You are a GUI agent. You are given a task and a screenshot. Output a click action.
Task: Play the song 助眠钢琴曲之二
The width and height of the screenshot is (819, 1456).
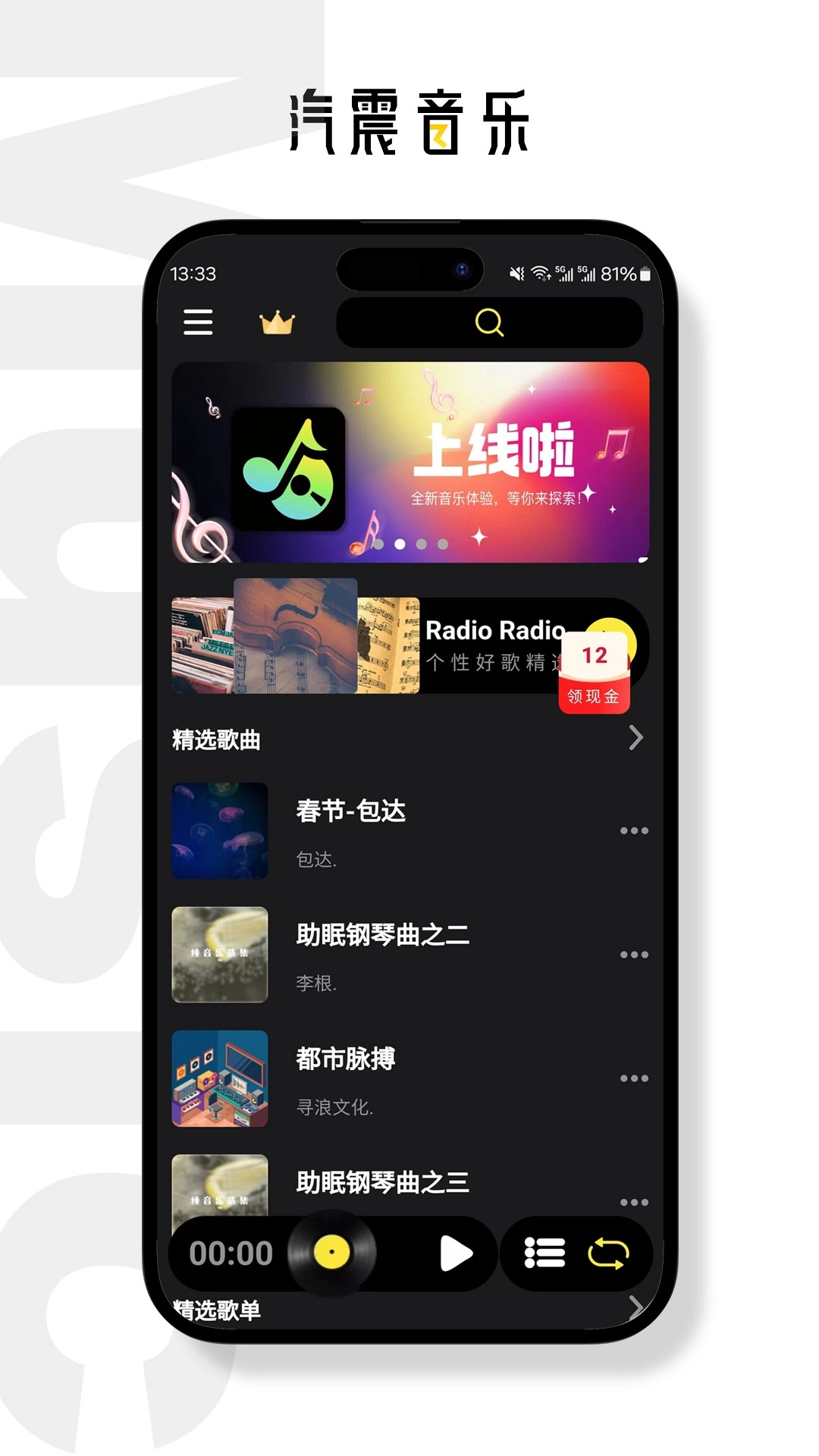click(x=382, y=937)
